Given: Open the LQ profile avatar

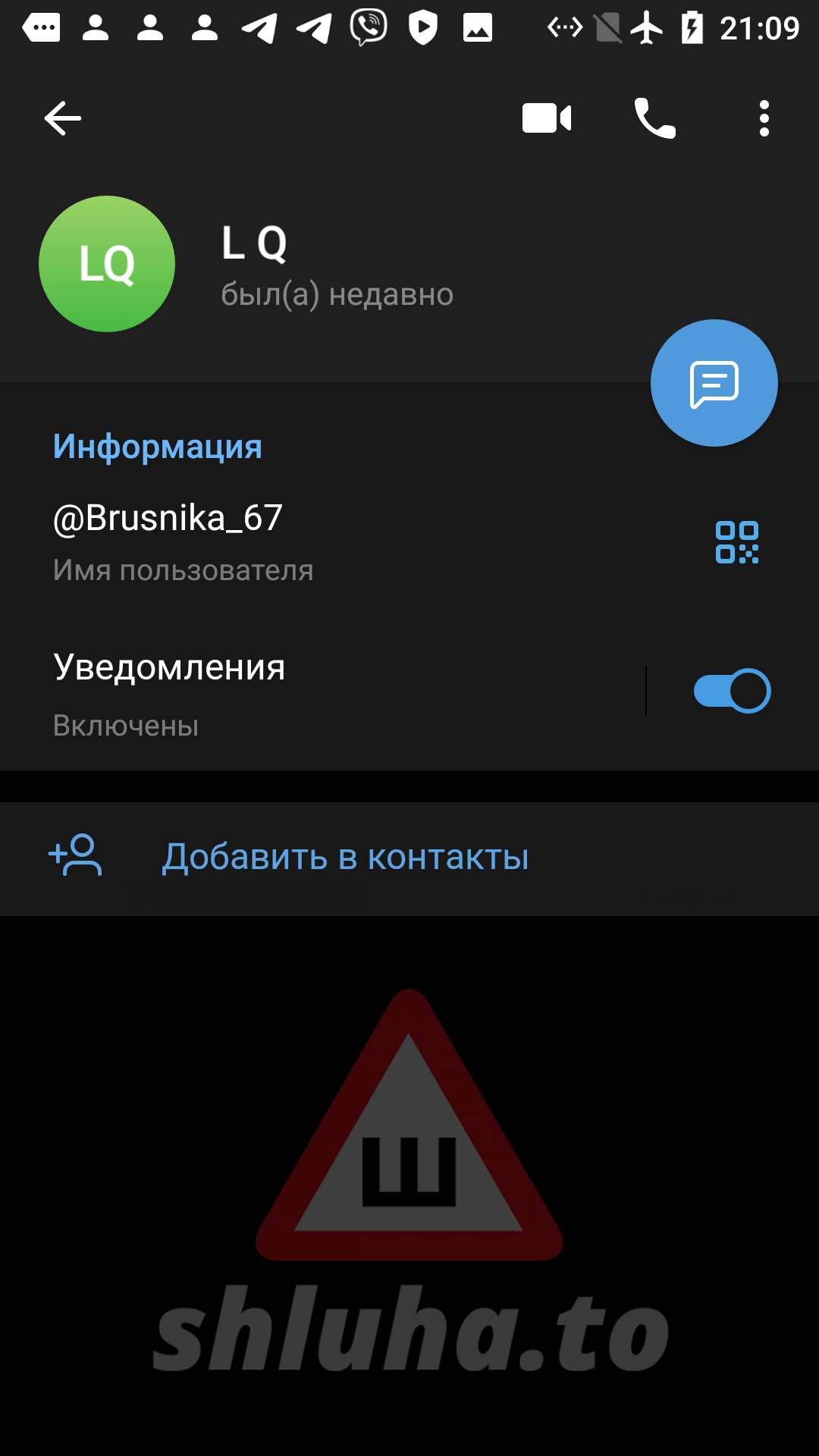Looking at the screenshot, I should point(107,264).
